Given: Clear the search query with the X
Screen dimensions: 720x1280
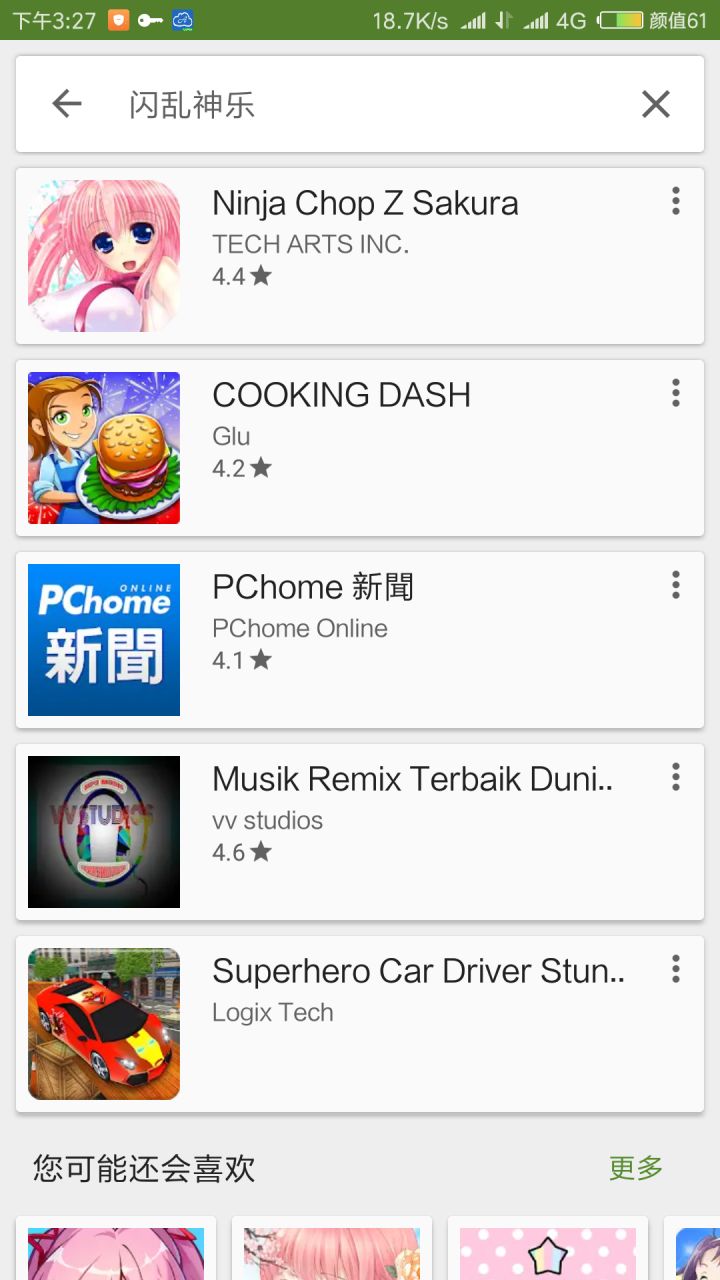Looking at the screenshot, I should point(656,104).
